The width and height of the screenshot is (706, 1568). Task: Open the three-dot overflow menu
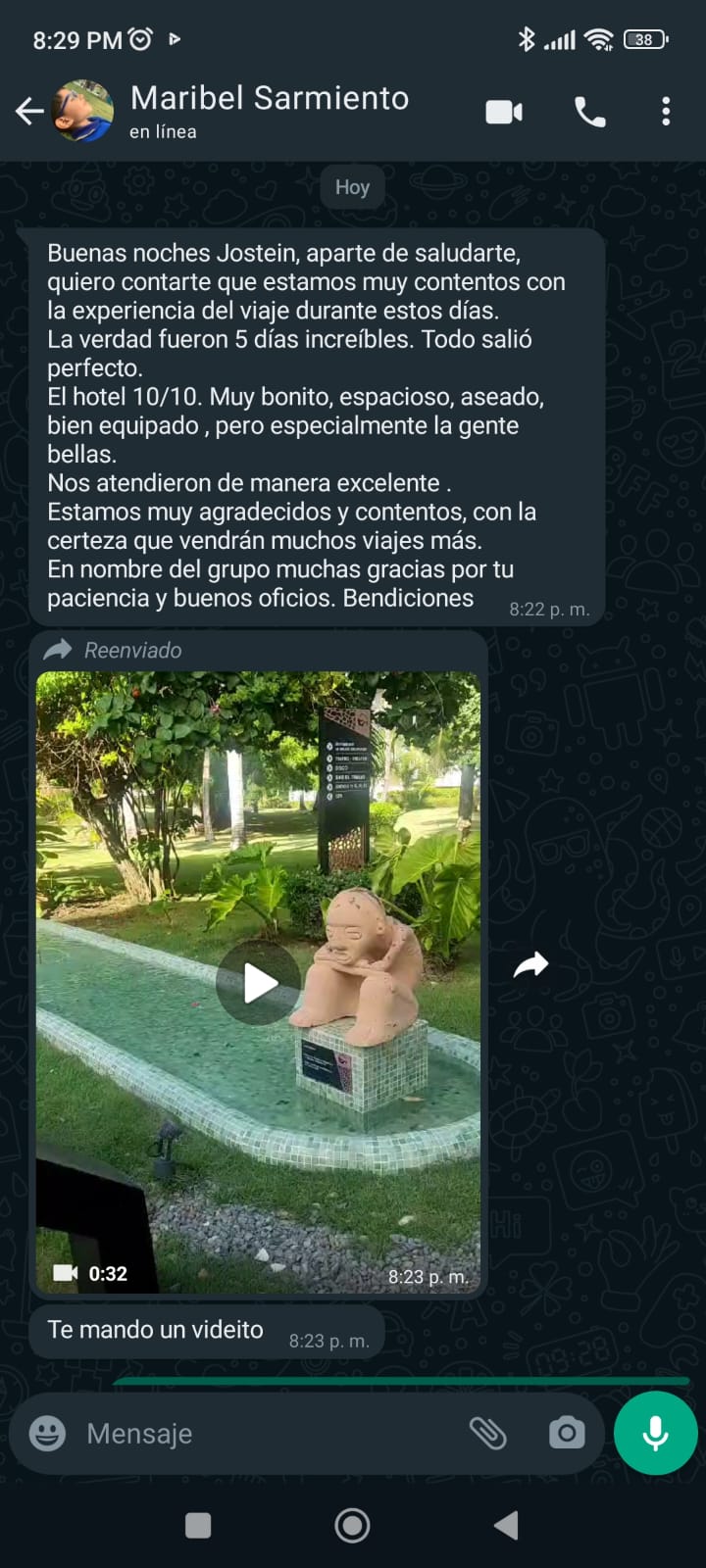(666, 112)
